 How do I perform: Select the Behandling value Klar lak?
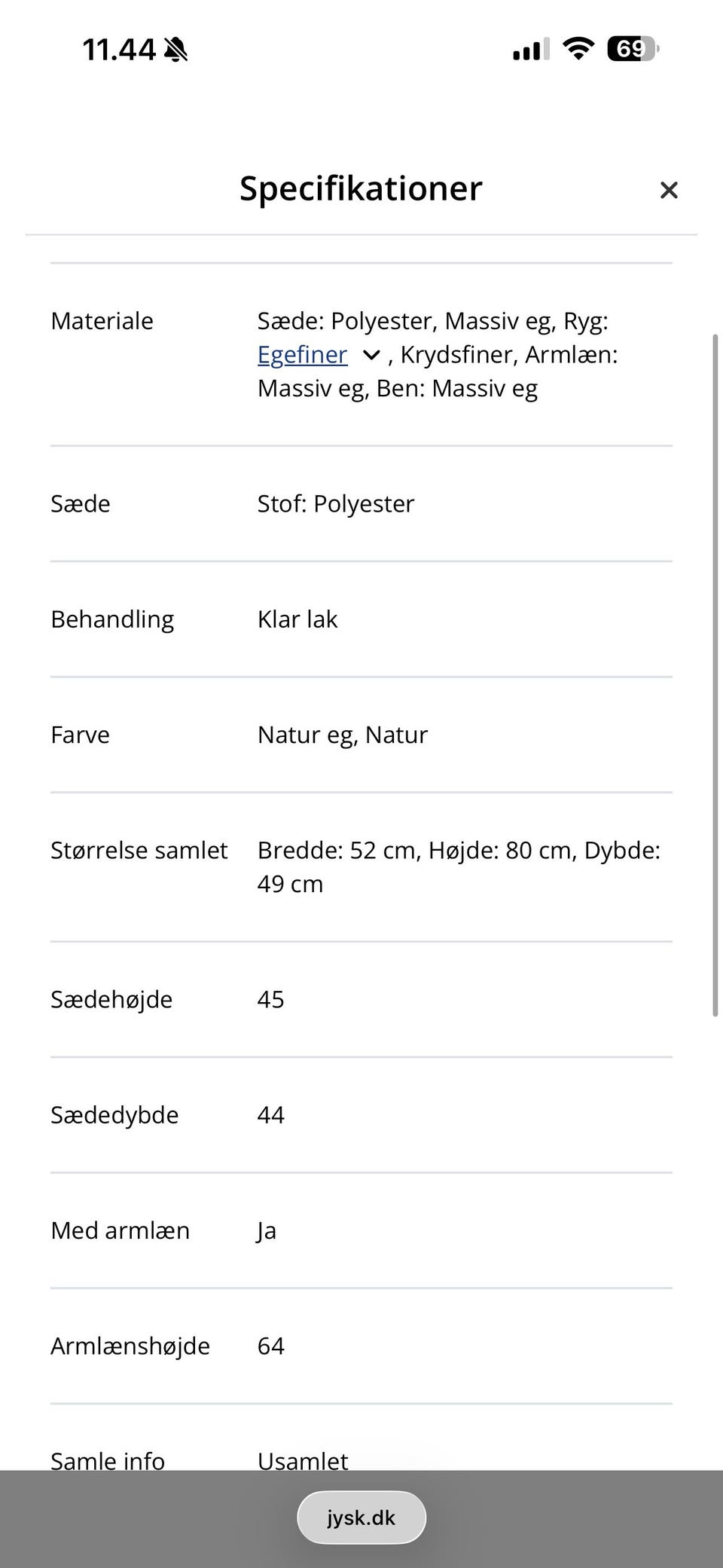point(297,619)
